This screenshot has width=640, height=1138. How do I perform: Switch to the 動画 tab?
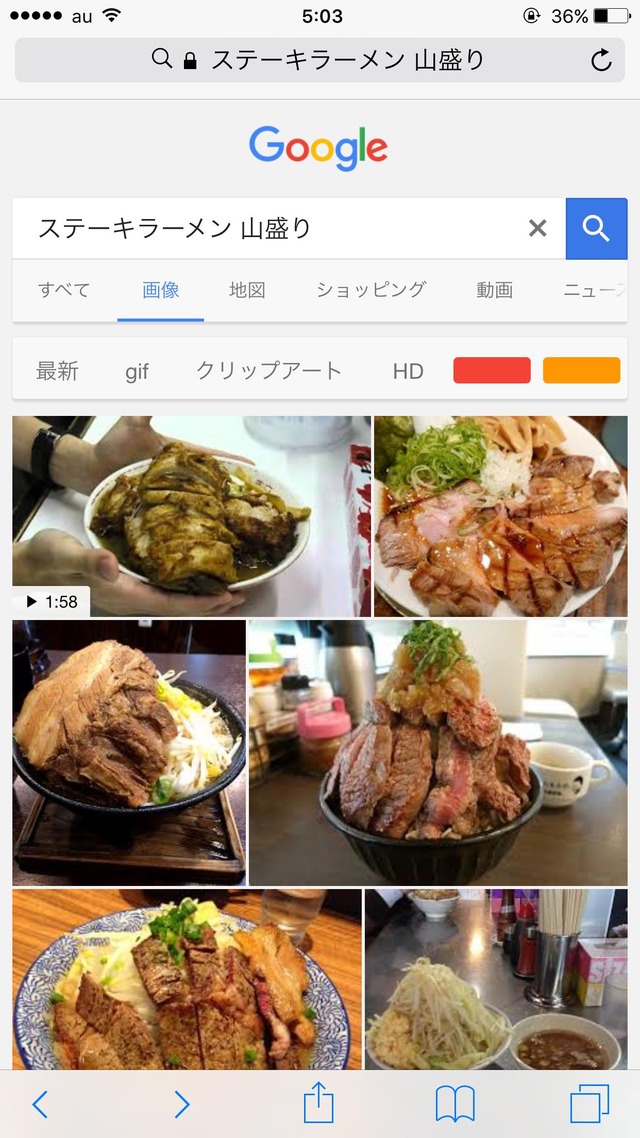click(x=494, y=290)
